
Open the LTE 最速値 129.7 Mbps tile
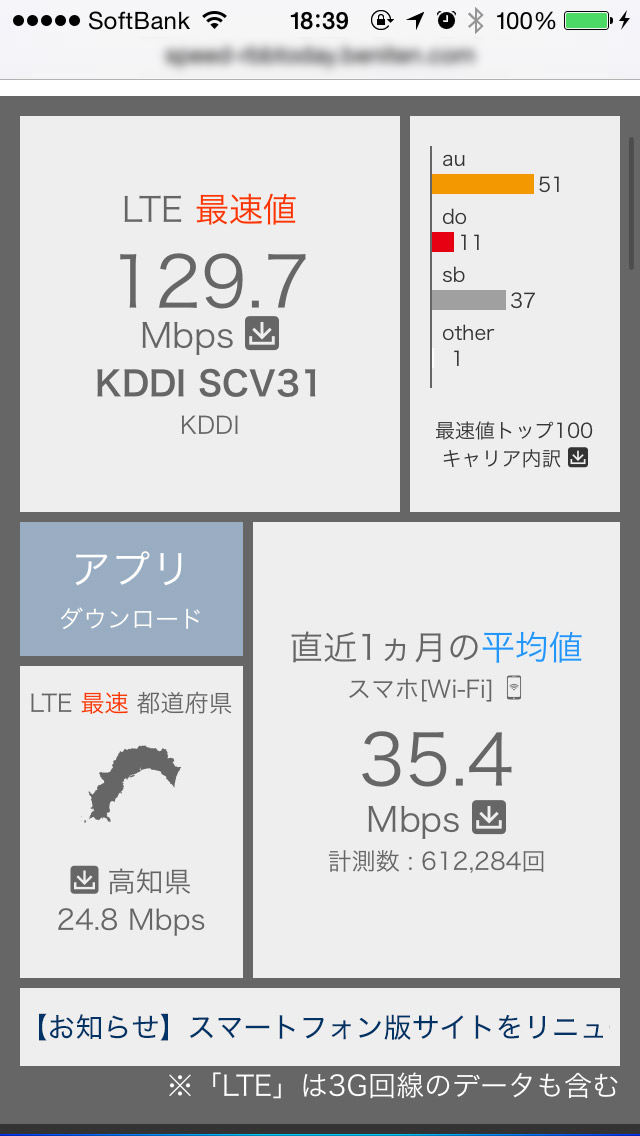click(x=209, y=314)
